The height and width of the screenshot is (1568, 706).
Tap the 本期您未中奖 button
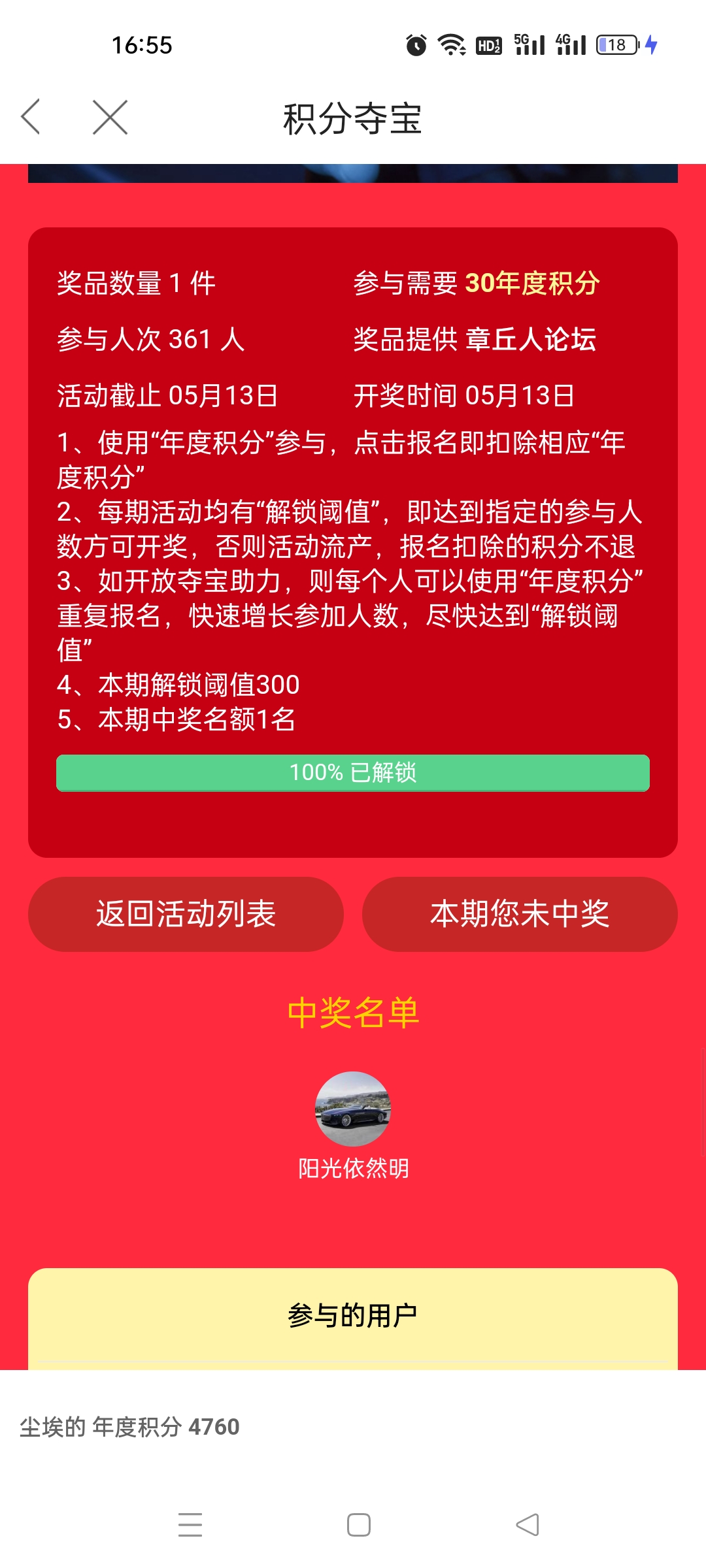[520, 913]
